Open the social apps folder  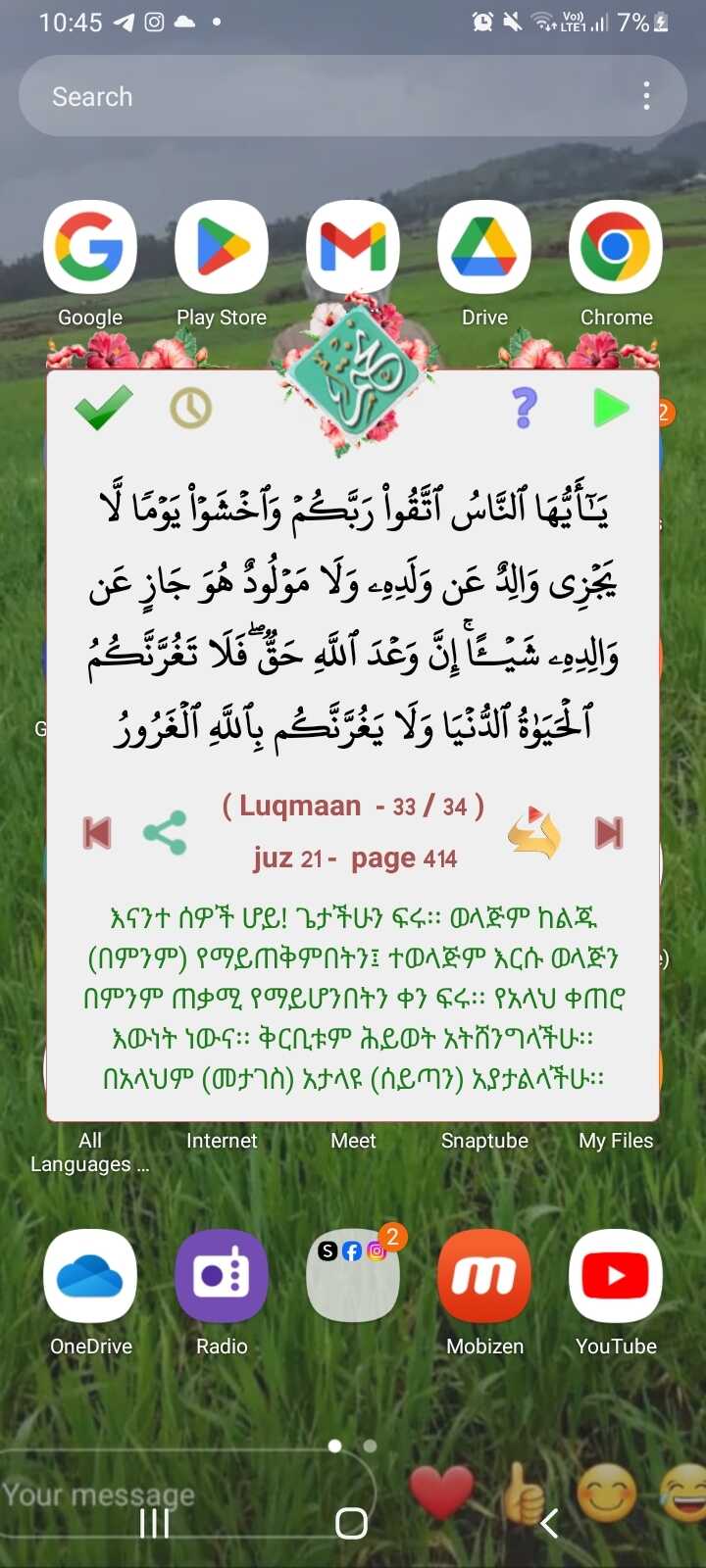(x=353, y=1276)
